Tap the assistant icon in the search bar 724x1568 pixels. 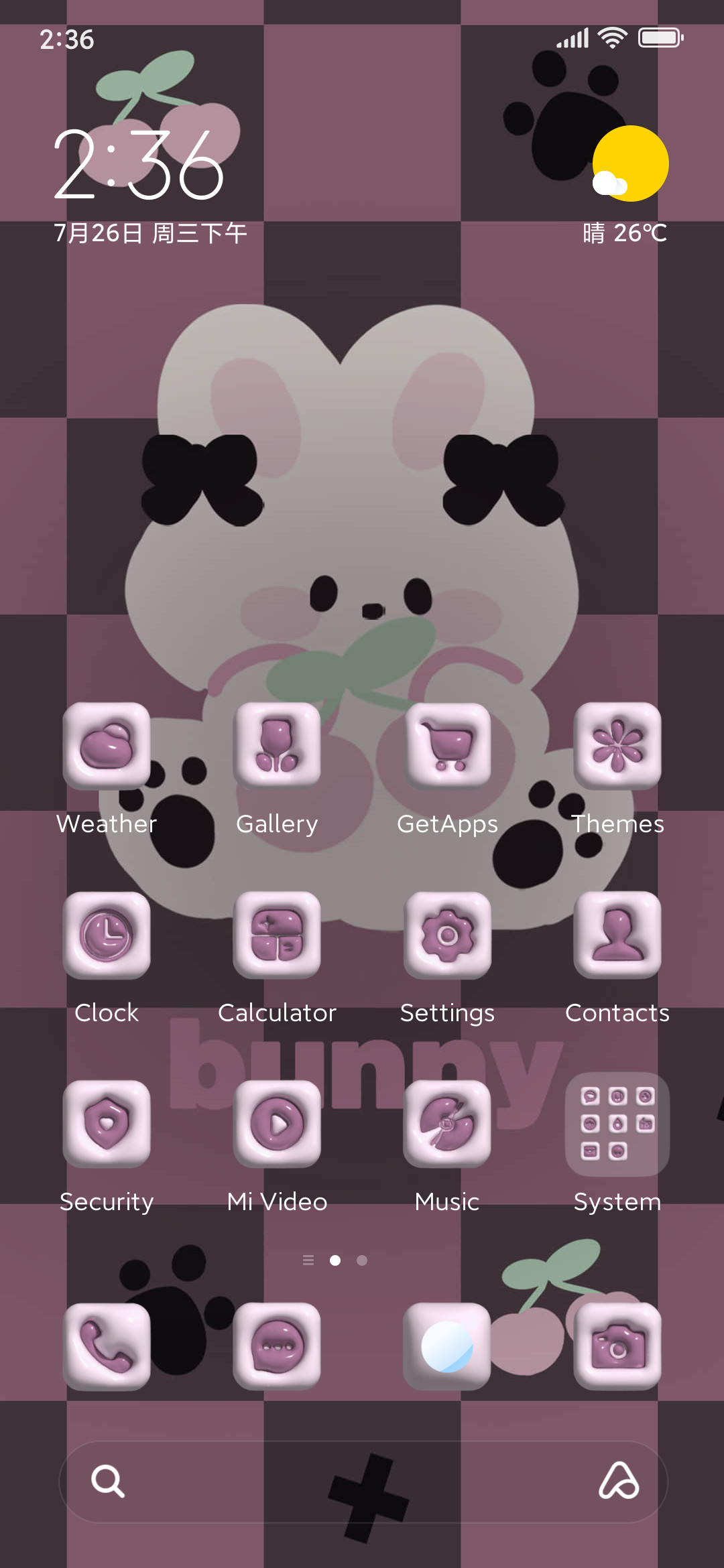point(619,1481)
